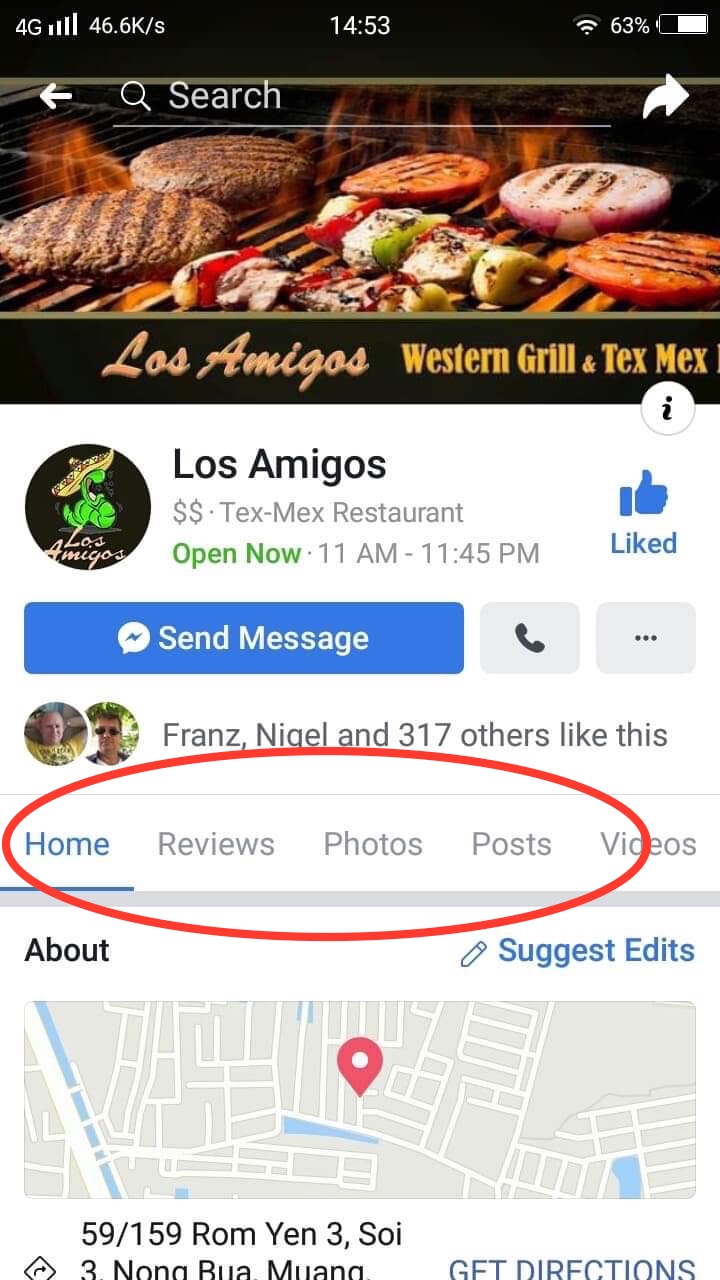Switch to the Reviews tab
Viewport: 720px width, 1280px height.
coord(216,844)
